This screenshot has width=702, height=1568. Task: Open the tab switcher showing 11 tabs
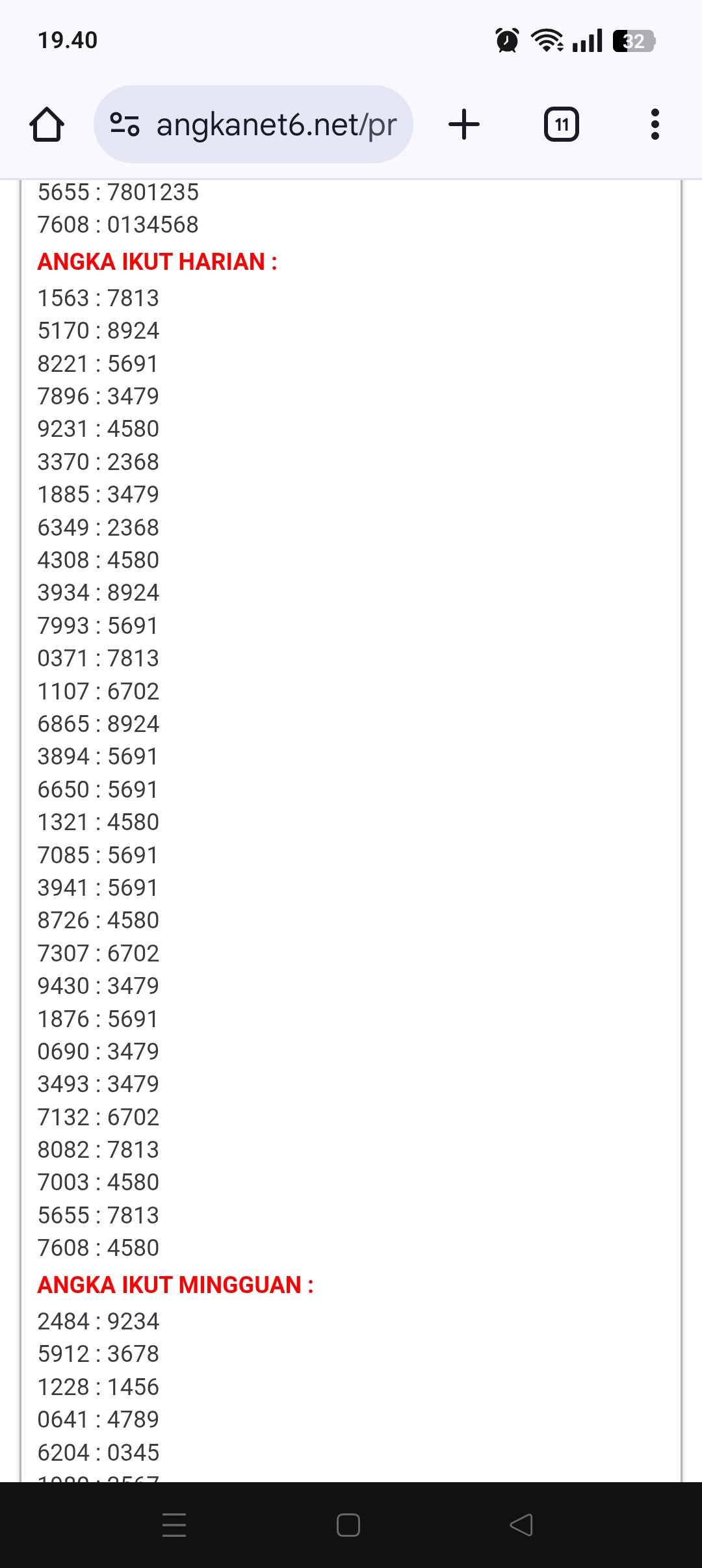pyautogui.click(x=561, y=124)
